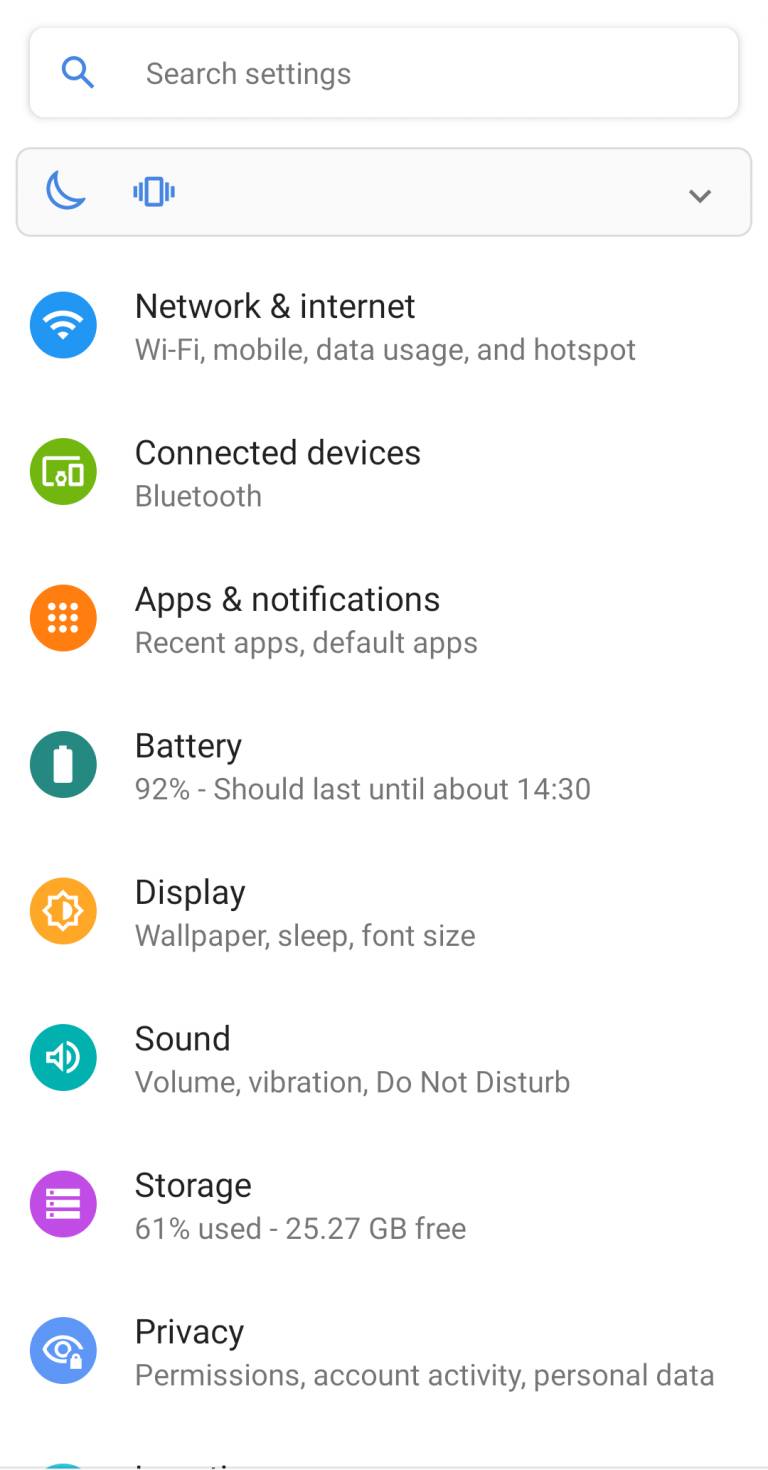Select the Connected devices Bluetooth icon

[63, 471]
